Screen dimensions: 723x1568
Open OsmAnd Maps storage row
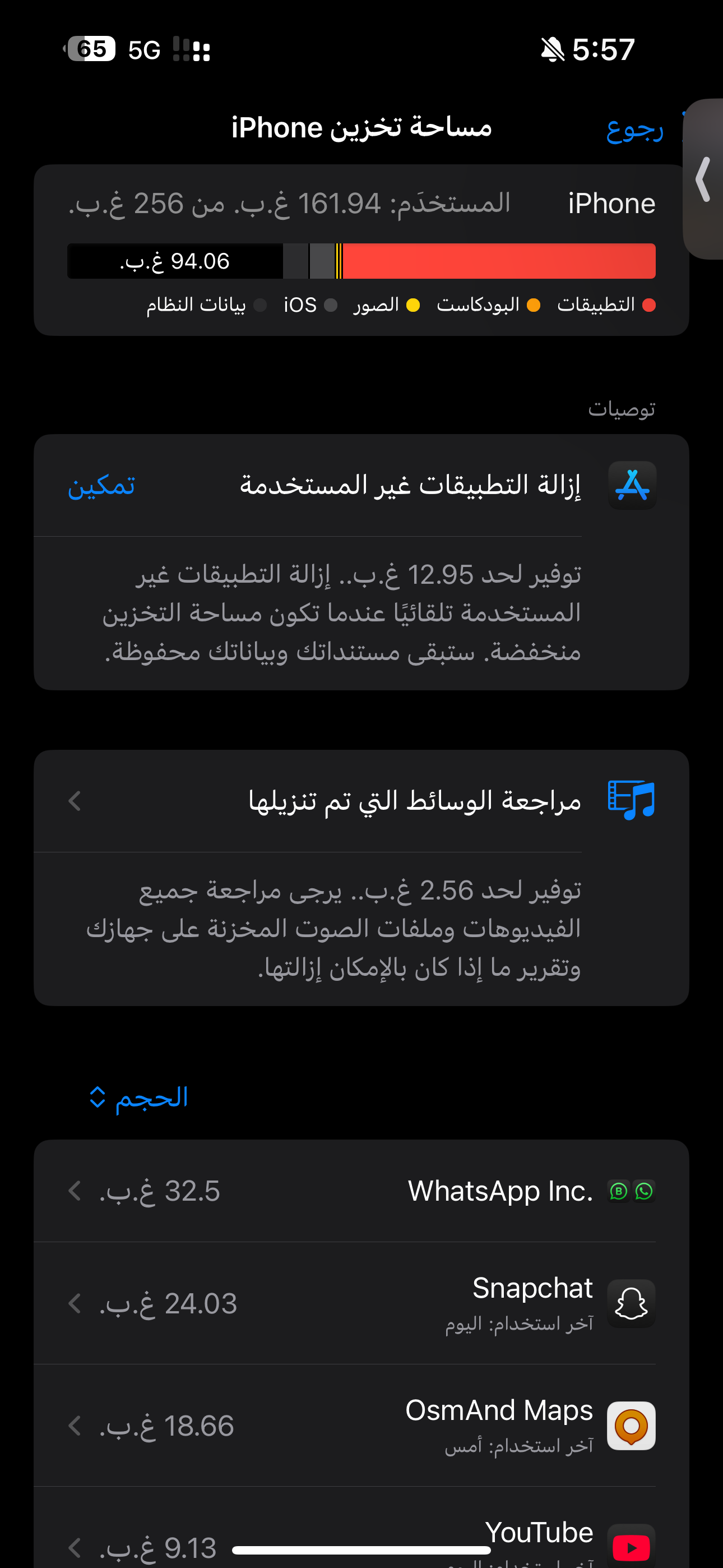[361, 1426]
